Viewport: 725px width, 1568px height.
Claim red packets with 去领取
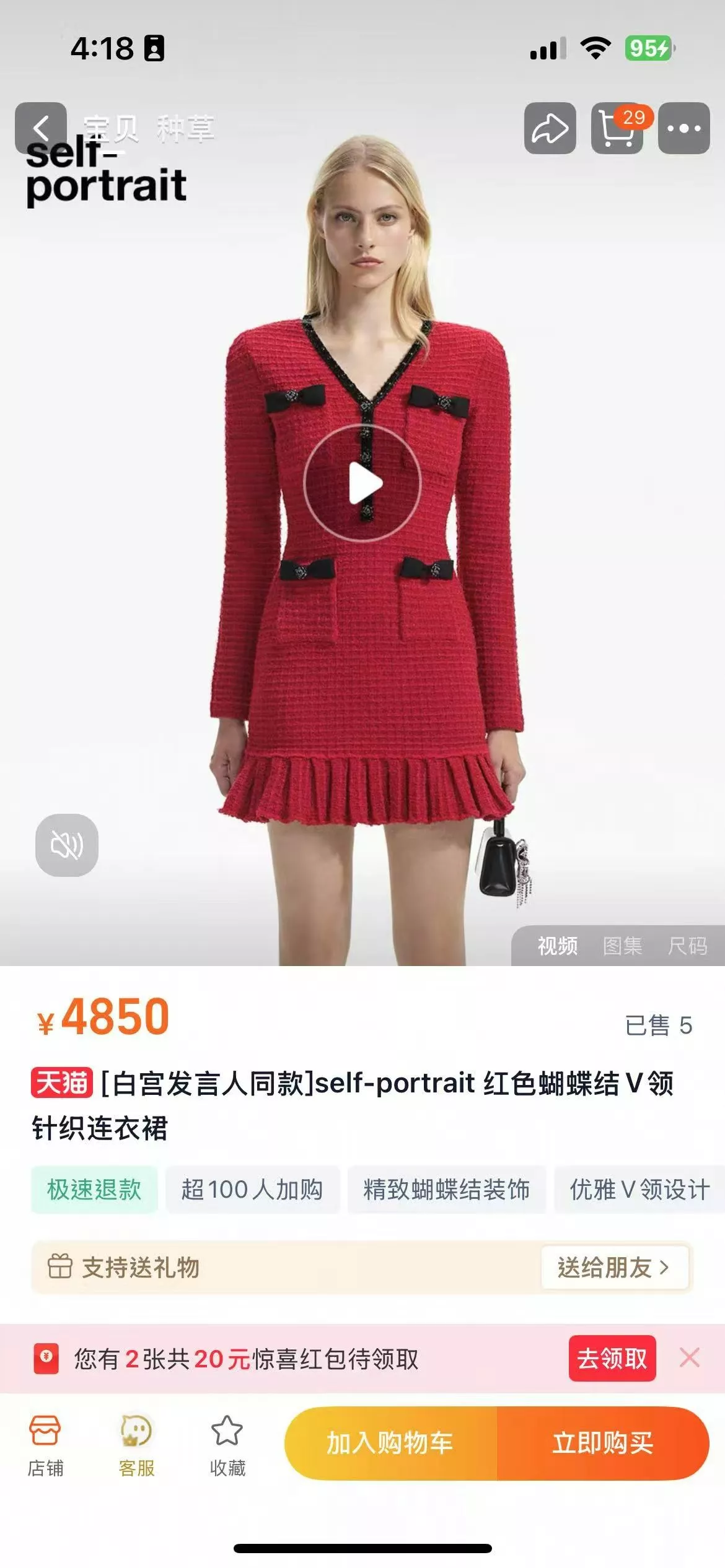[612, 1358]
